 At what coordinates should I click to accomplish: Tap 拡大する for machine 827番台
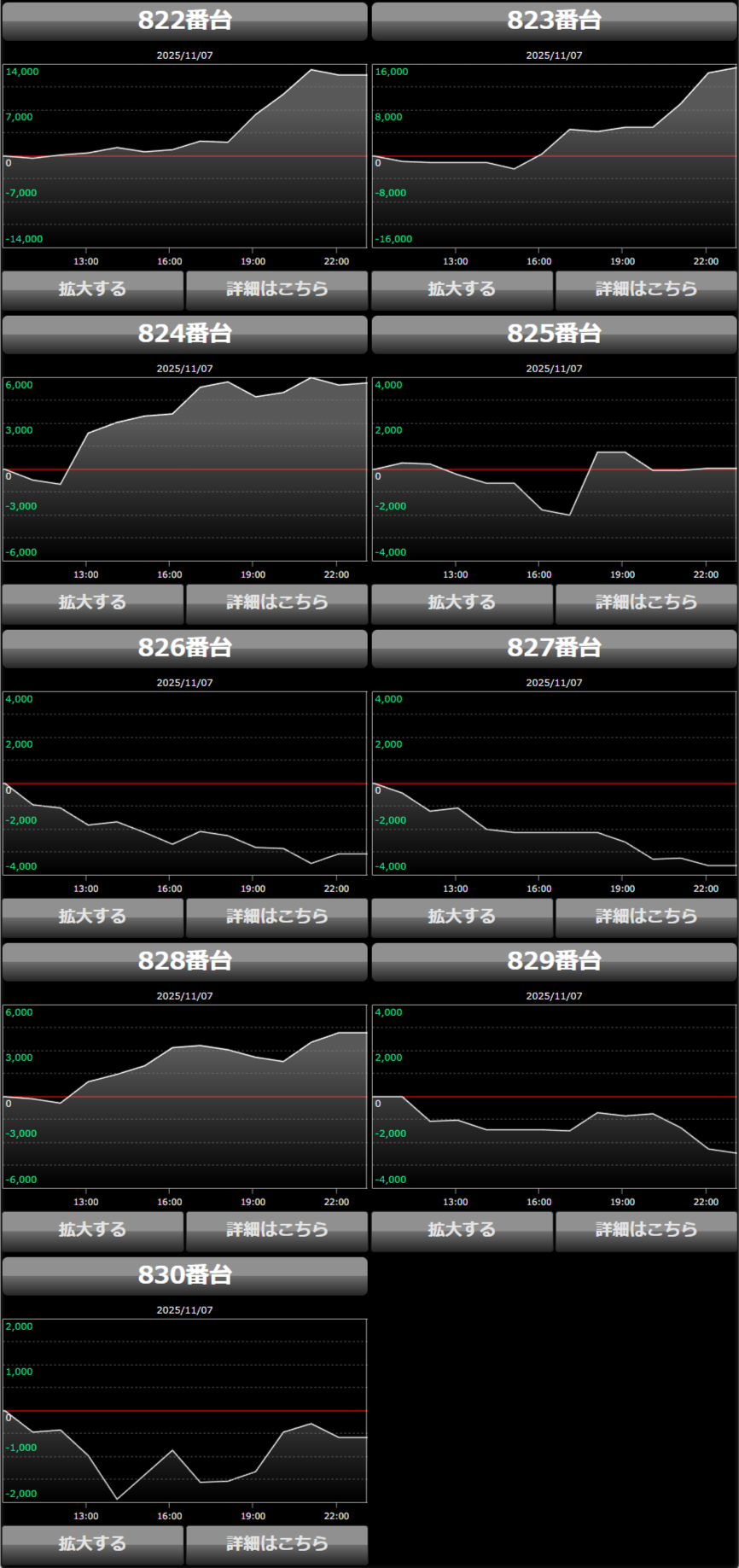(x=462, y=917)
